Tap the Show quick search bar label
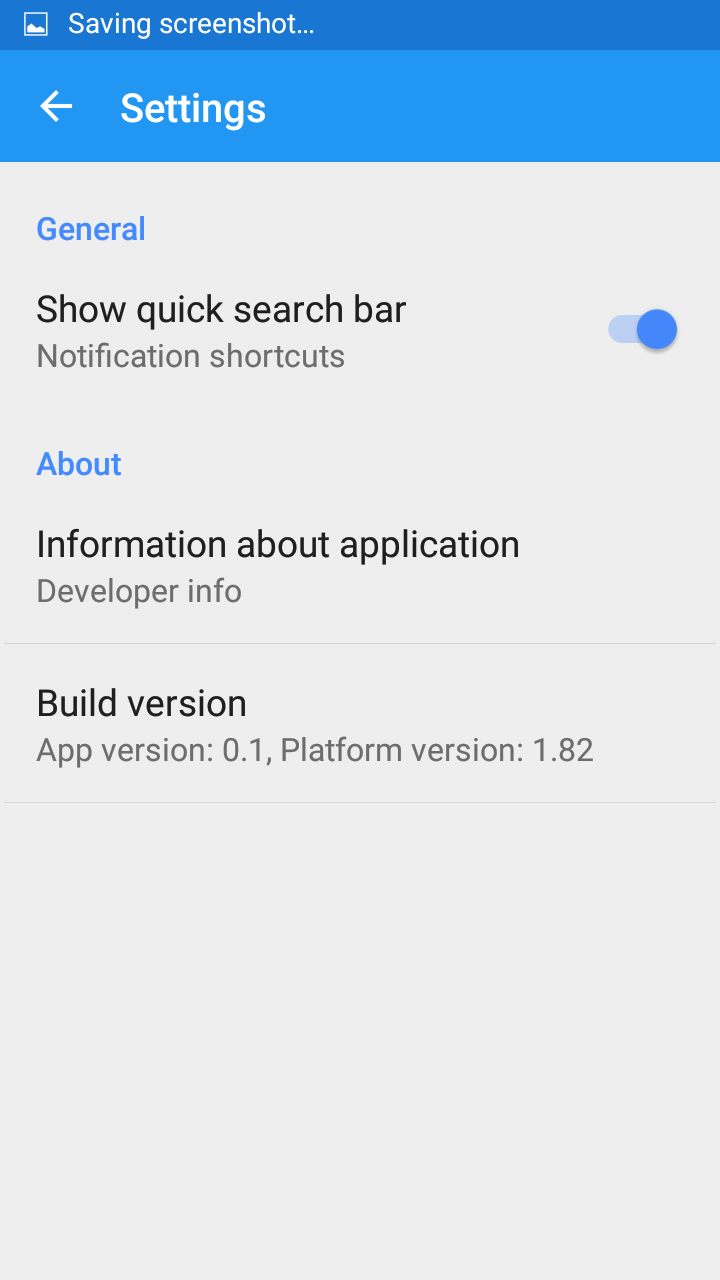720x1280 pixels. [x=220, y=309]
